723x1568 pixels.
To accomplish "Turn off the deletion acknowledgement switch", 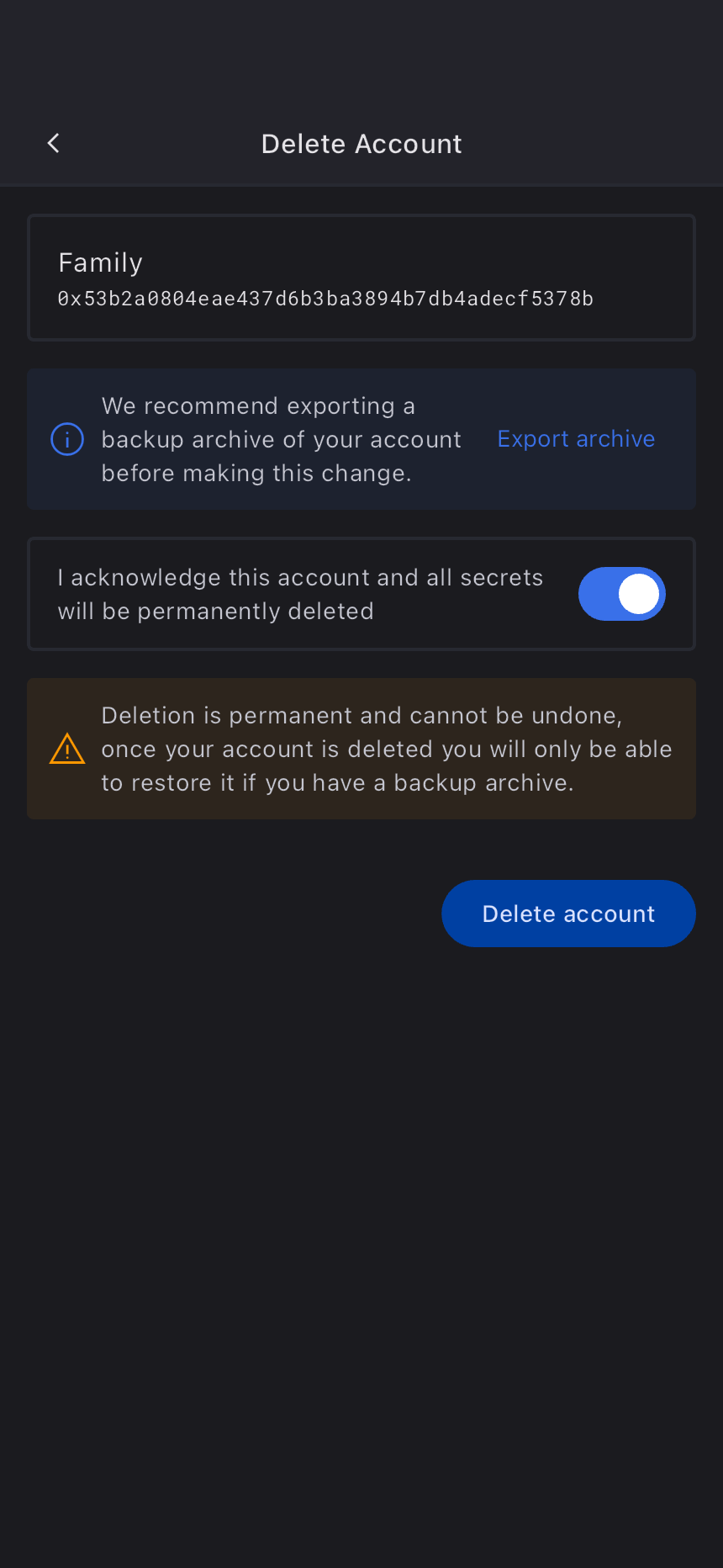I will (621, 594).
